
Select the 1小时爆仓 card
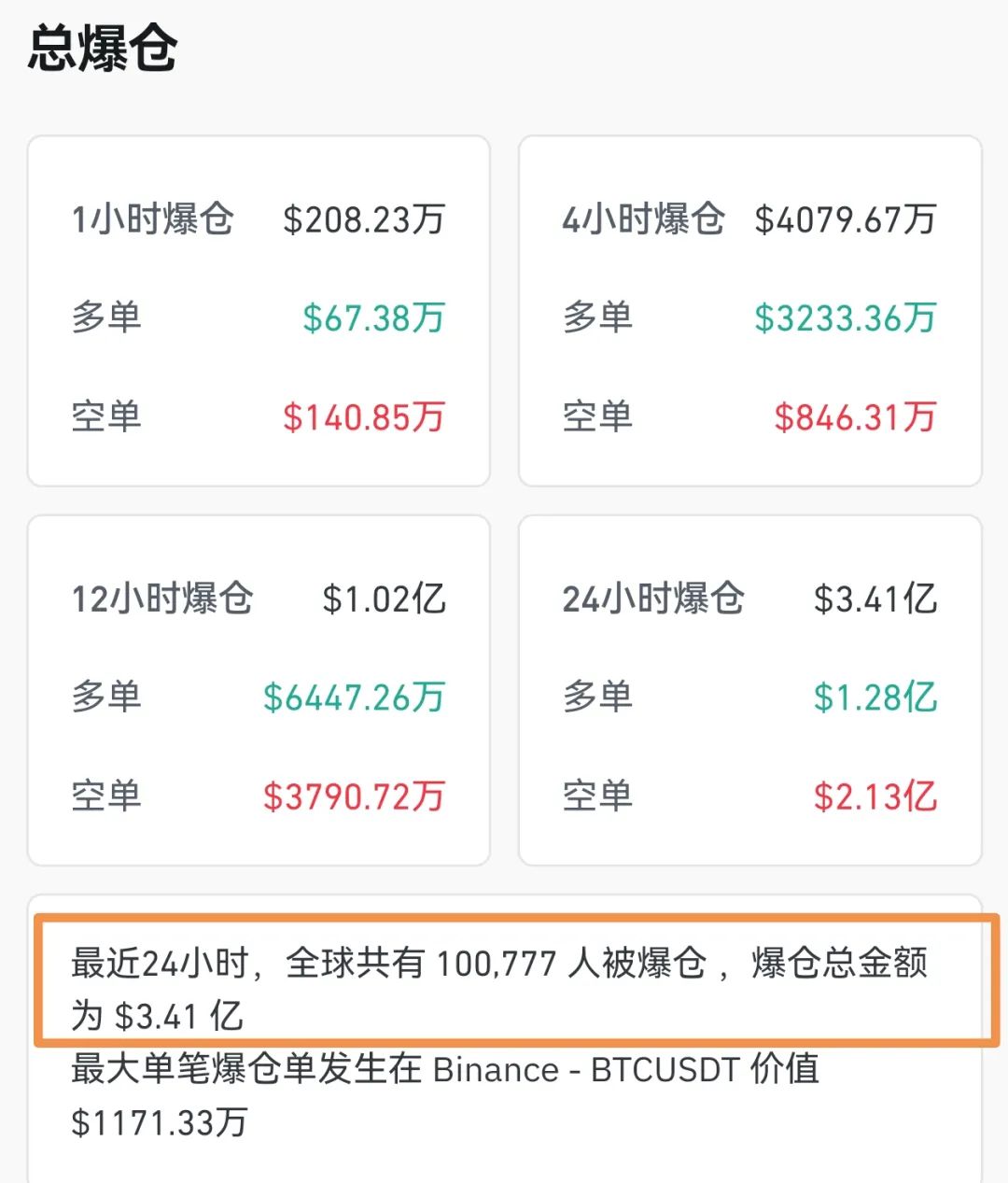[259, 310]
